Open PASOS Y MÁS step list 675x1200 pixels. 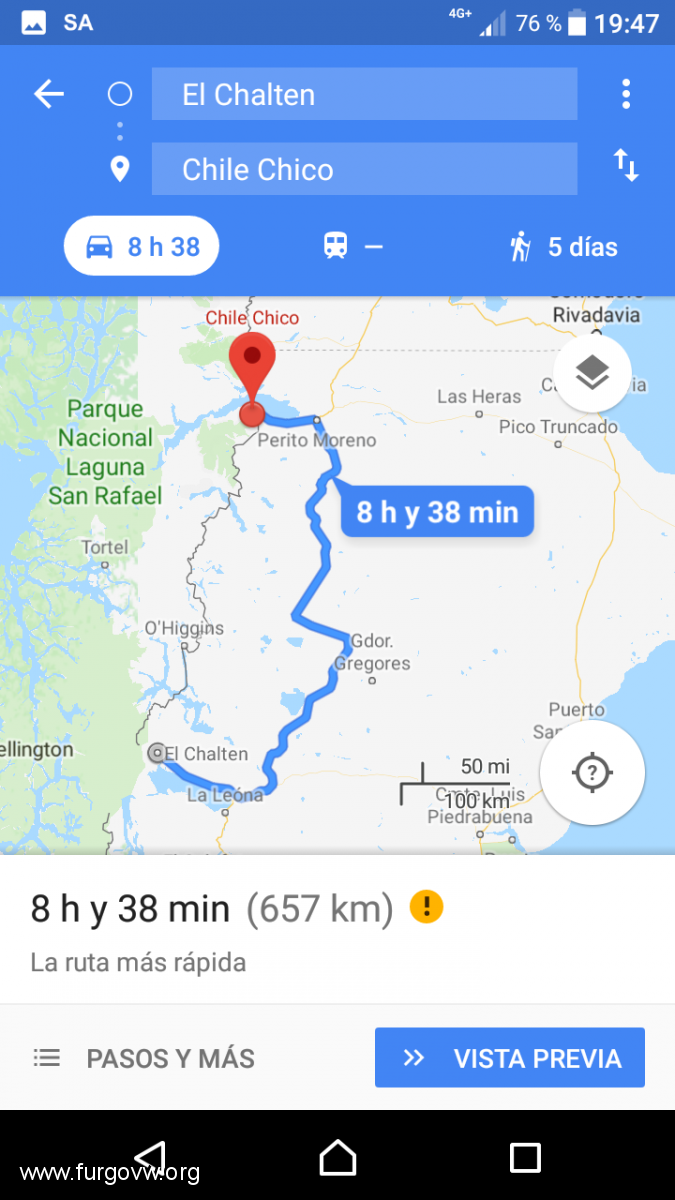(145, 1058)
